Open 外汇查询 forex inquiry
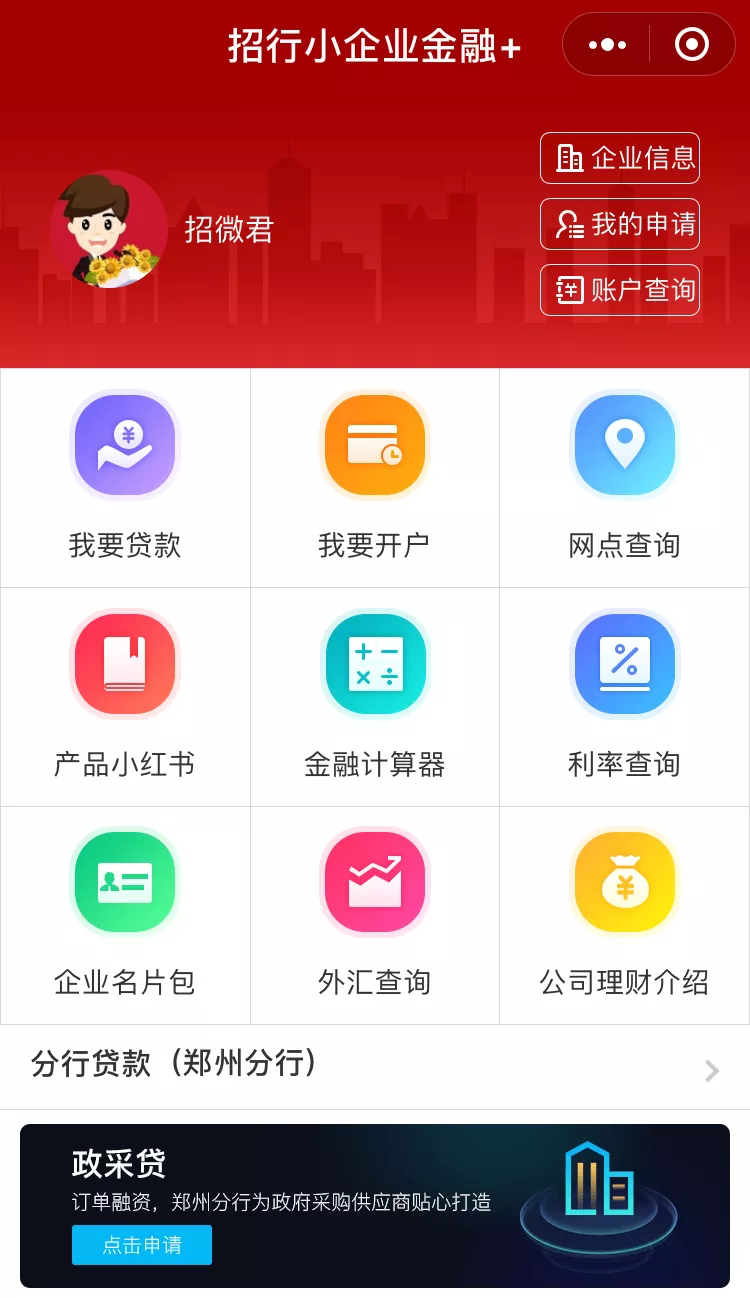The image size is (750, 1298). (x=375, y=915)
